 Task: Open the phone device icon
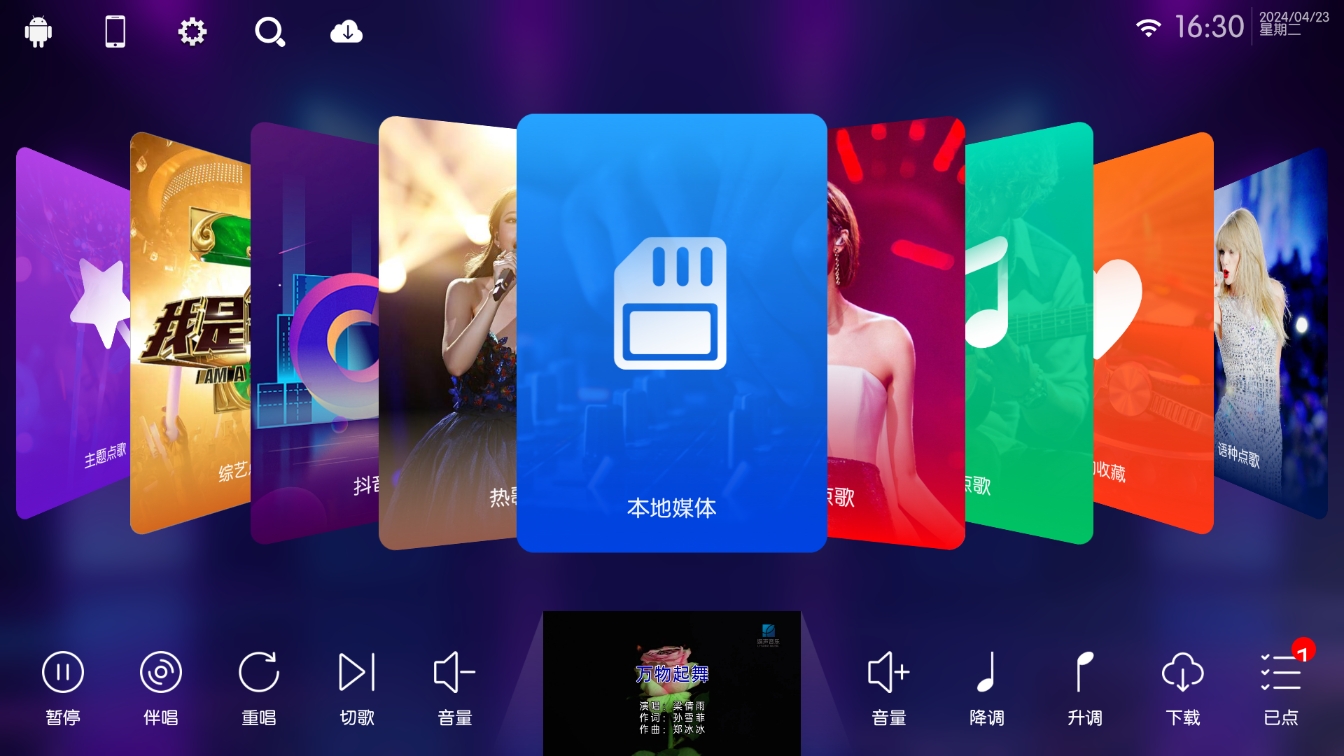[x=116, y=31]
